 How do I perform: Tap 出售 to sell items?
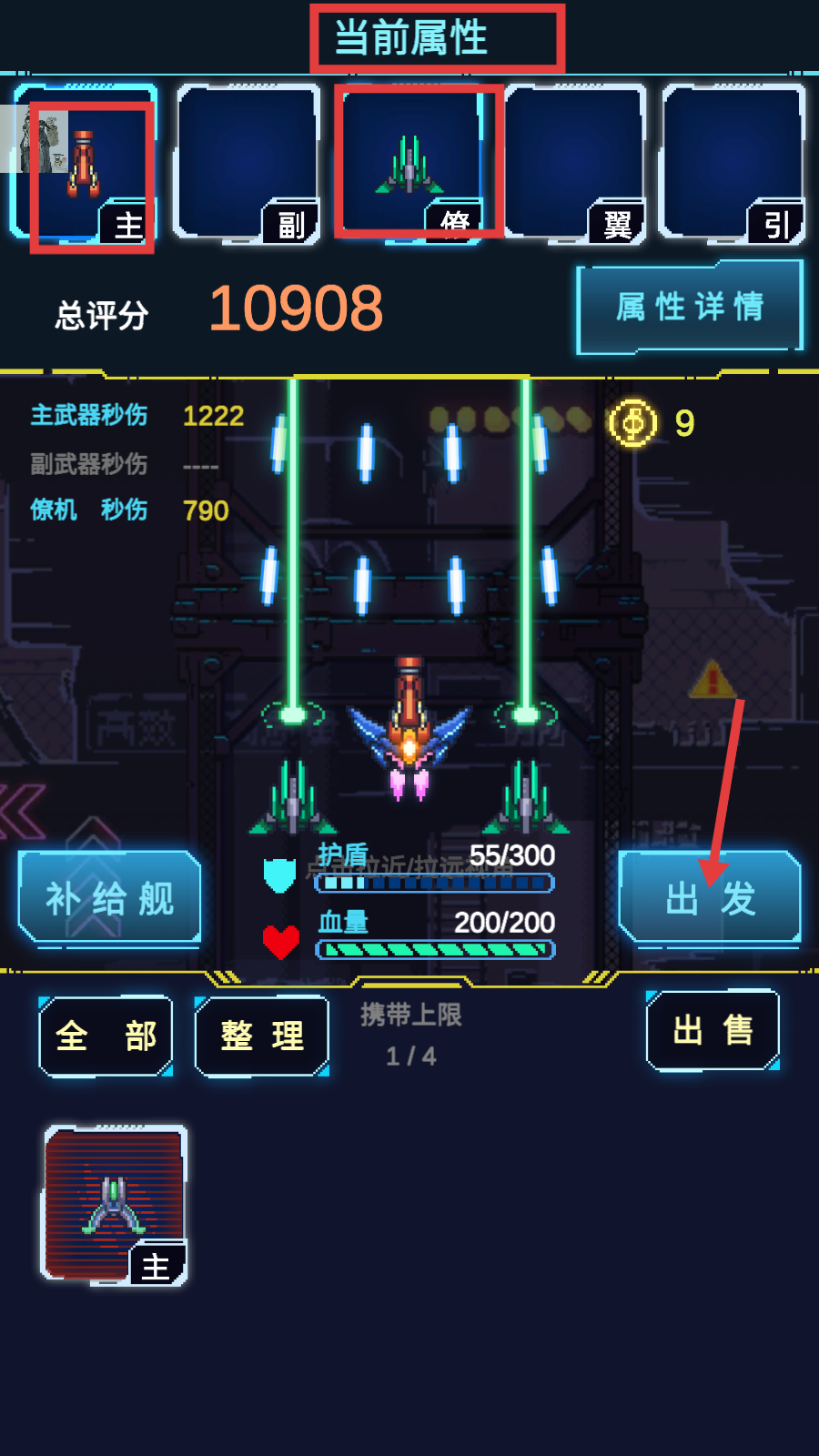point(713,1030)
